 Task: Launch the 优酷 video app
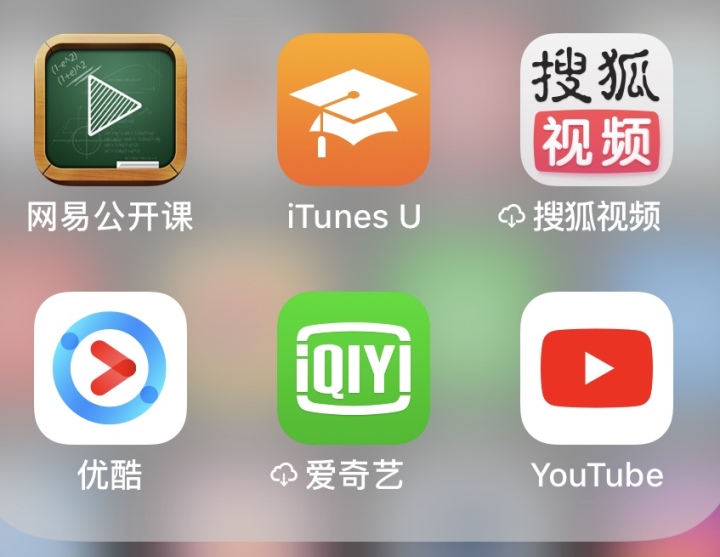pyautogui.click(x=110, y=368)
